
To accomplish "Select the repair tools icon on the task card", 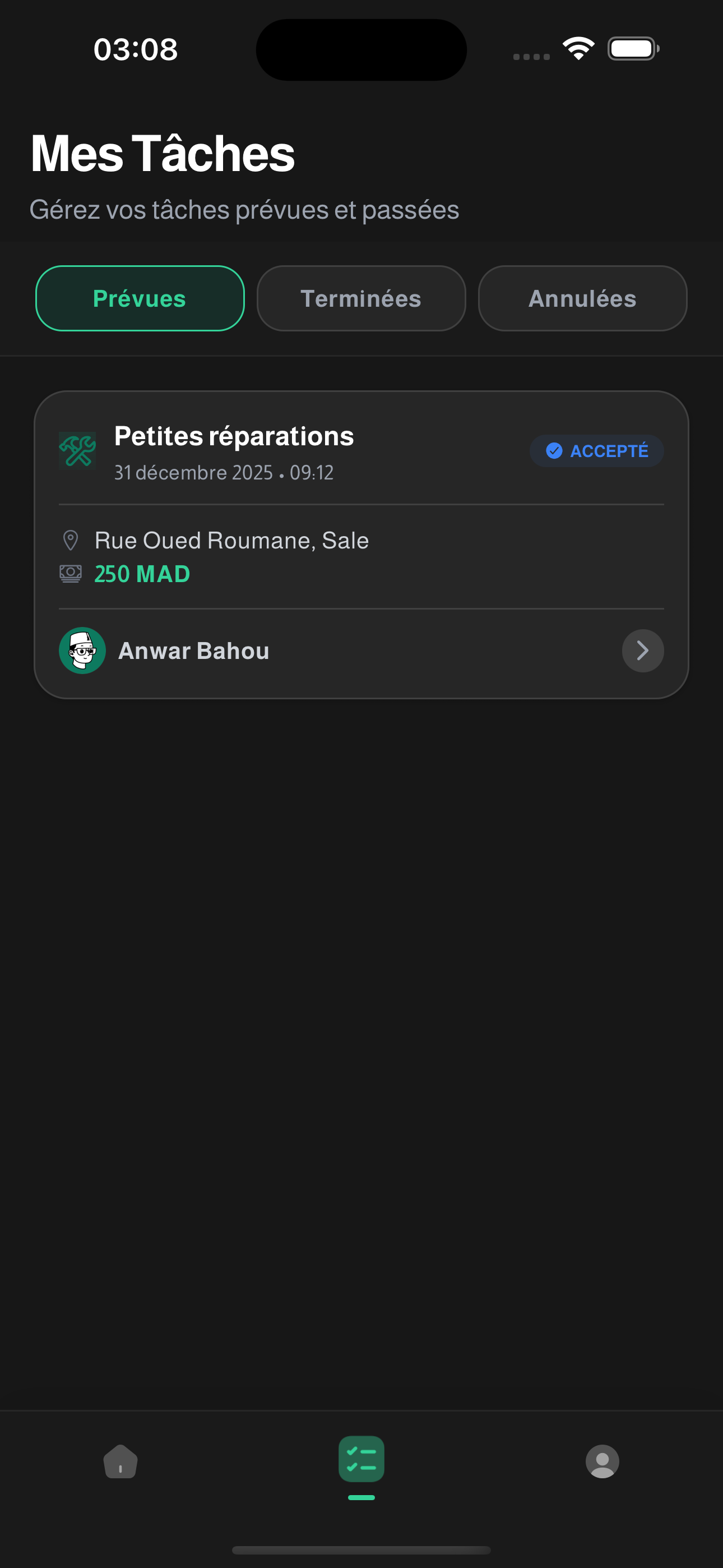I will (x=78, y=449).
